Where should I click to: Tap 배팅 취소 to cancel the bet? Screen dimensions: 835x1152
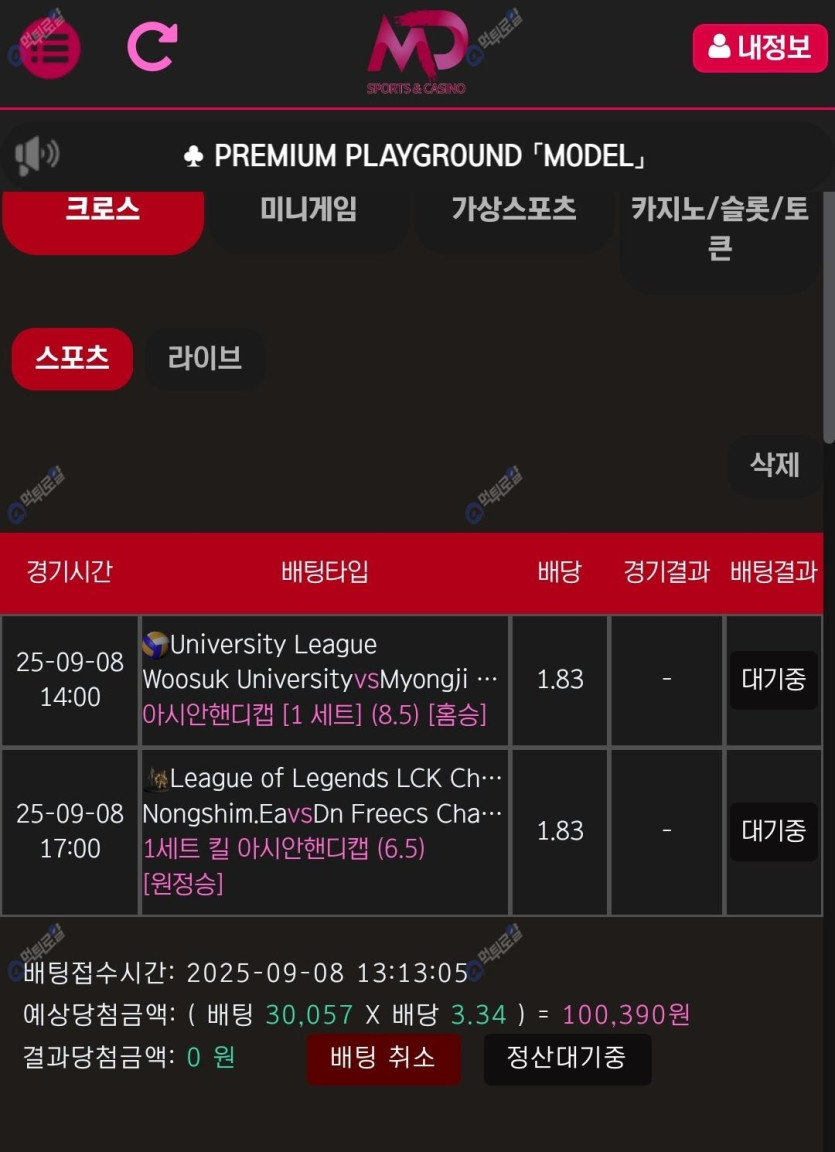tap(383, 1058)
